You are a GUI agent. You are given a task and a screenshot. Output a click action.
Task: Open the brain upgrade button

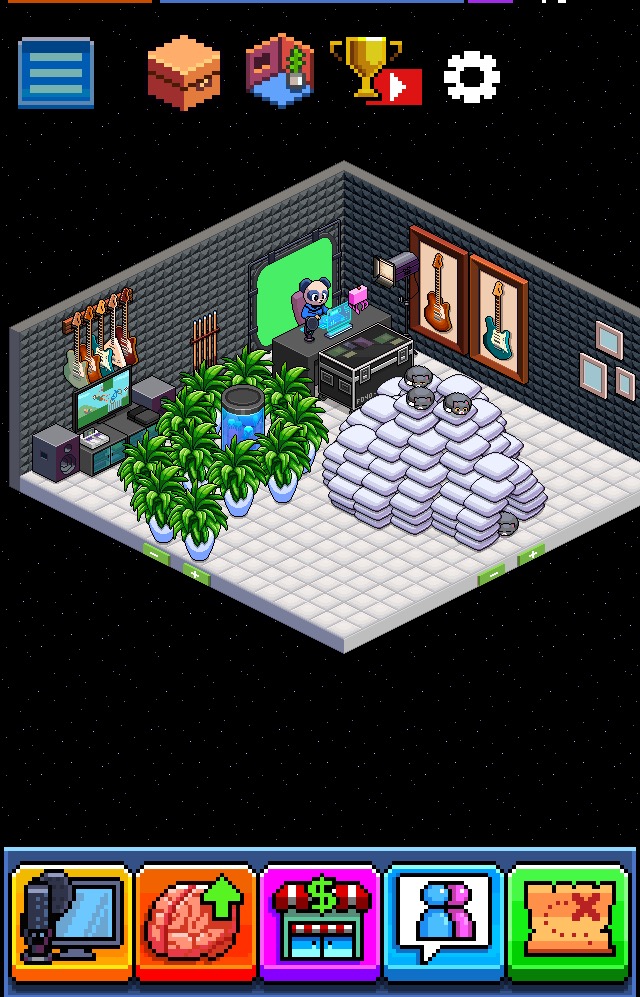click(x=196, y=922)
